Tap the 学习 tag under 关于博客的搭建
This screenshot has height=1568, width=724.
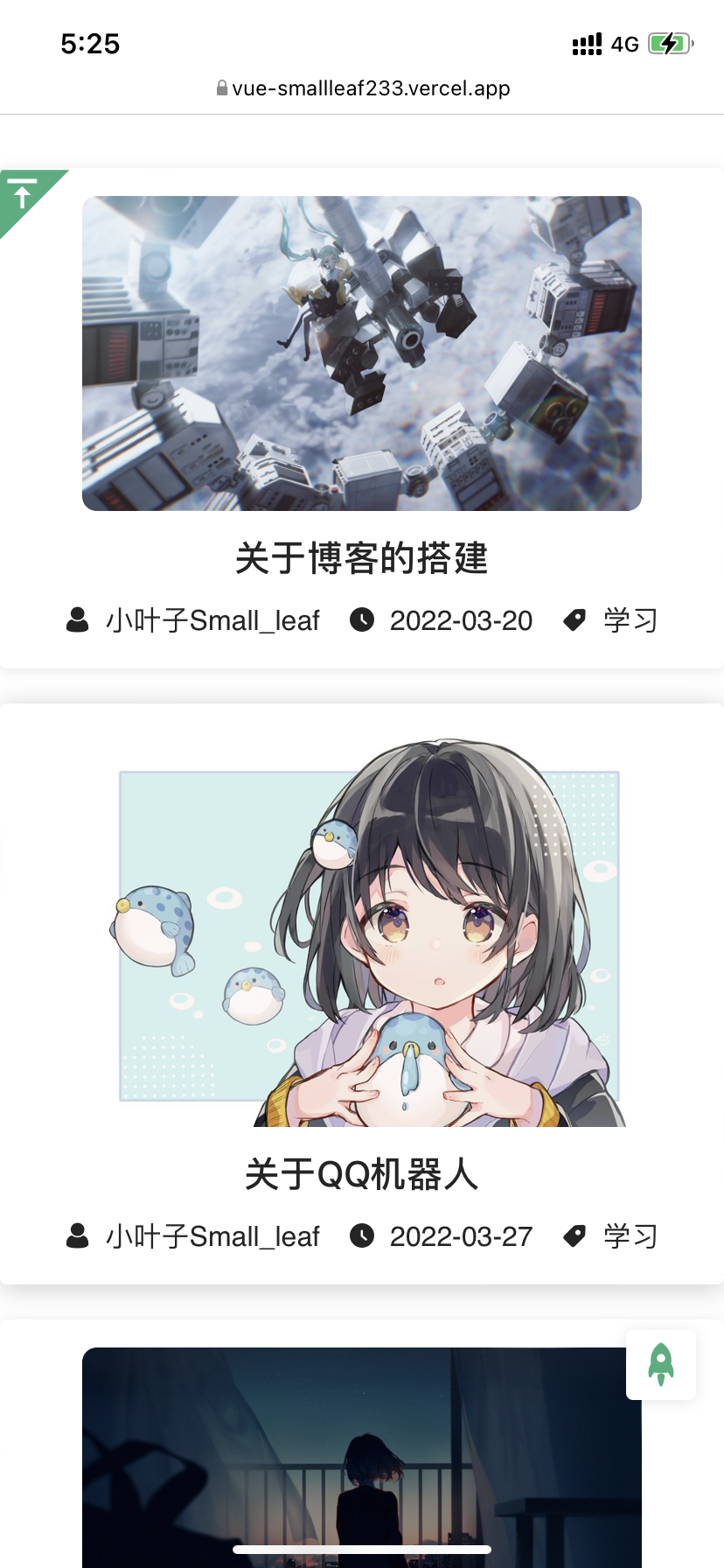[x=630, y=620]
